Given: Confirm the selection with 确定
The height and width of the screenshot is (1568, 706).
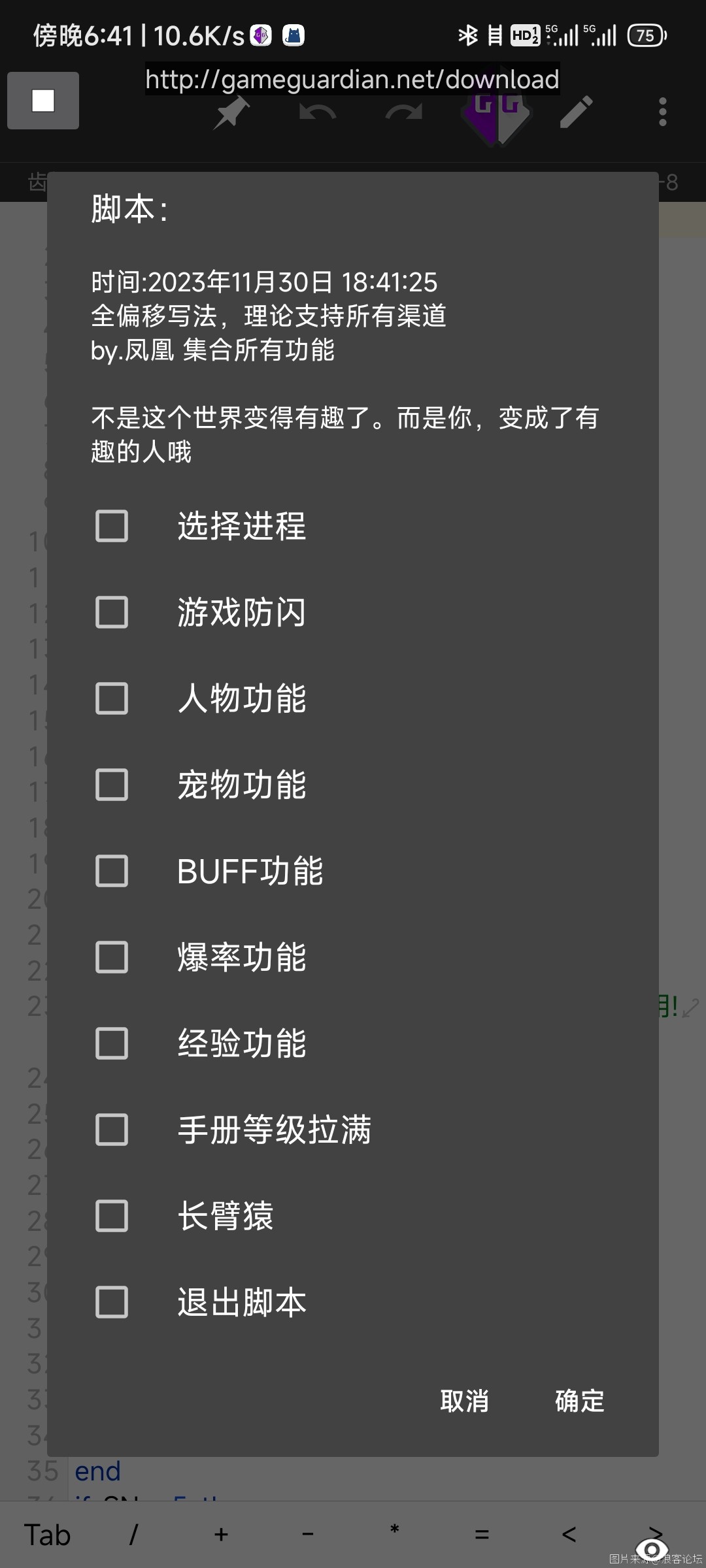Looking at the screenshot, I should click(580, 1401).
